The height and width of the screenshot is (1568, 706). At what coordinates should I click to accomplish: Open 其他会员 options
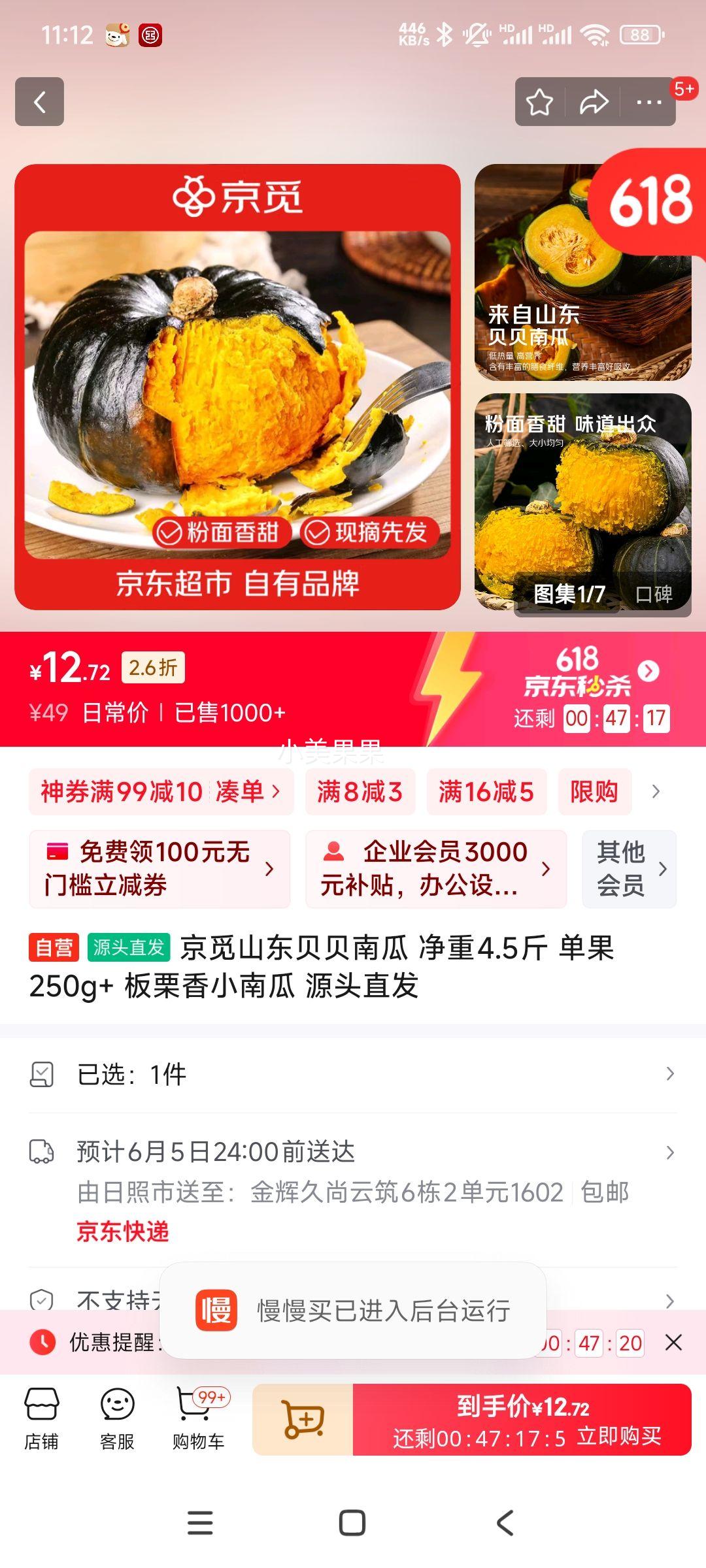tap(629, 869)
